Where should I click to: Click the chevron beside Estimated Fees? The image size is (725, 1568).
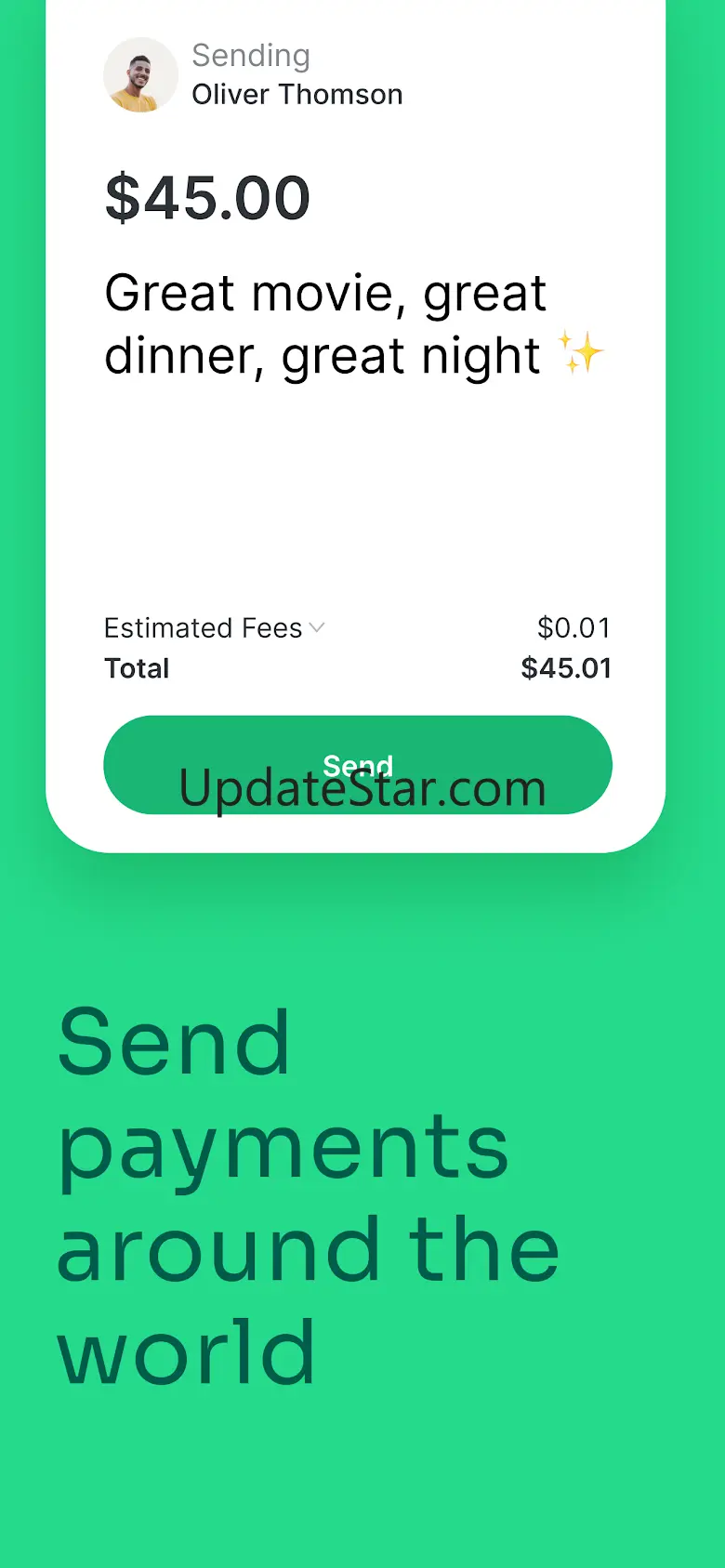pos(316,628)
